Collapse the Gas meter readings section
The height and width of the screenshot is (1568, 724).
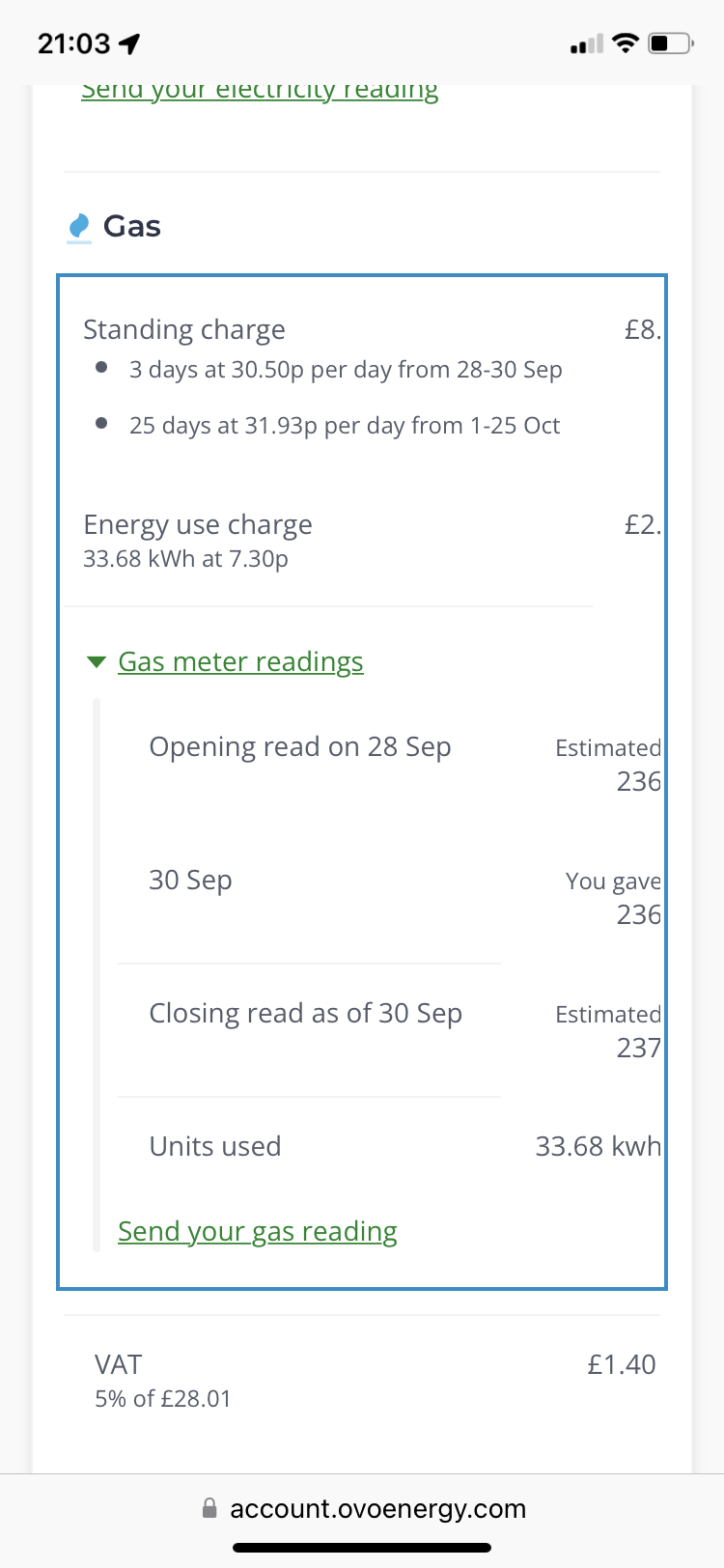(x=239, y=661)
